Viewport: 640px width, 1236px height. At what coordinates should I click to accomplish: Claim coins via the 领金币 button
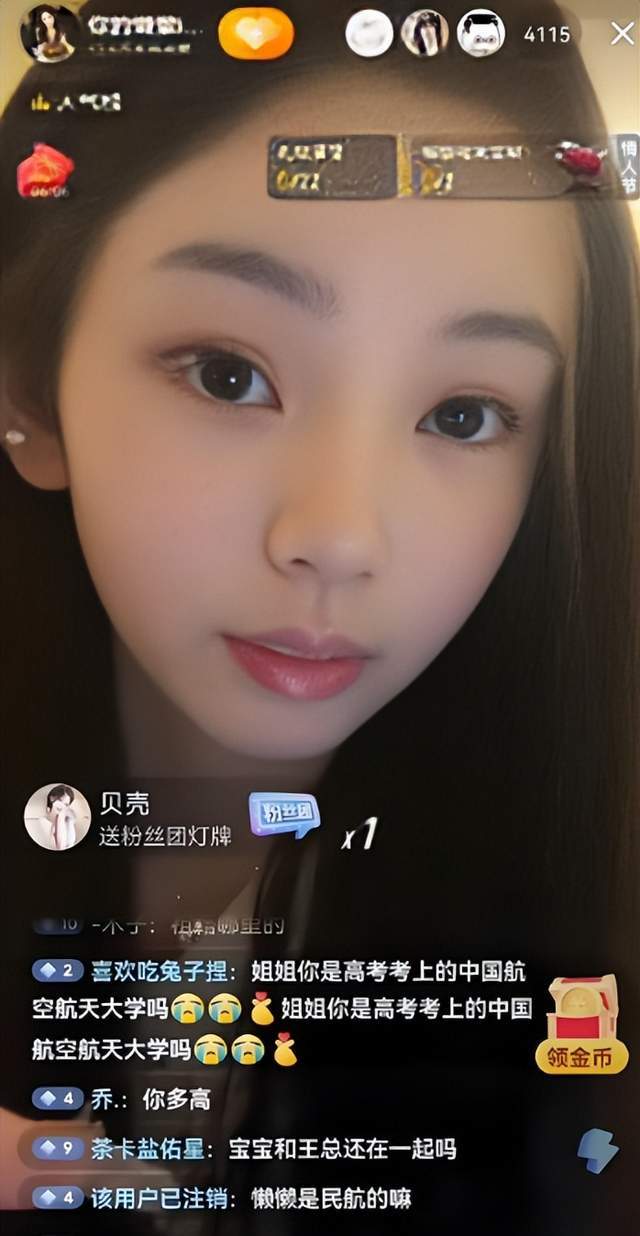(582, 1026)
